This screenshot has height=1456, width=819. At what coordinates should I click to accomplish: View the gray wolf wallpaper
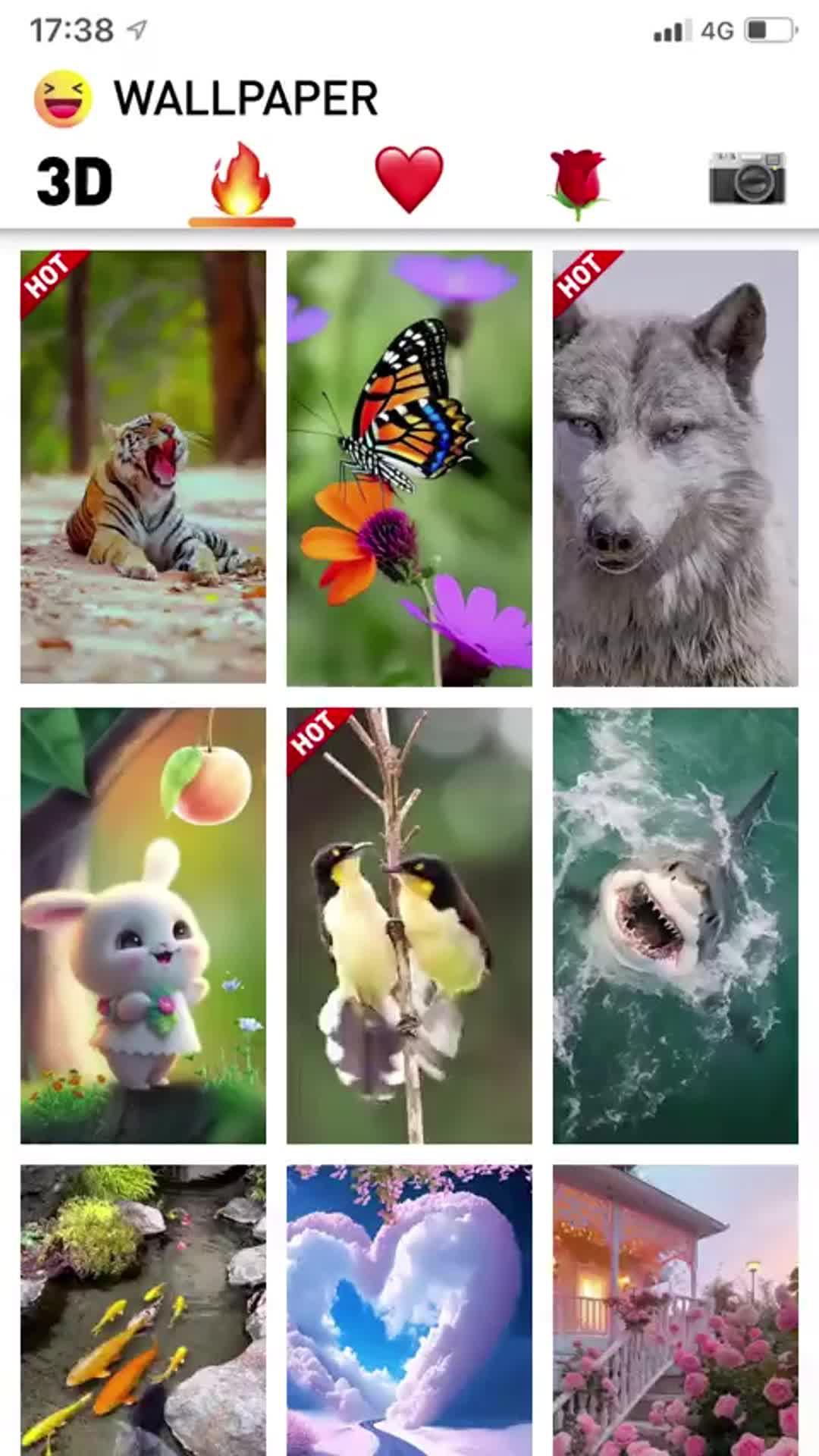point(675,467)
